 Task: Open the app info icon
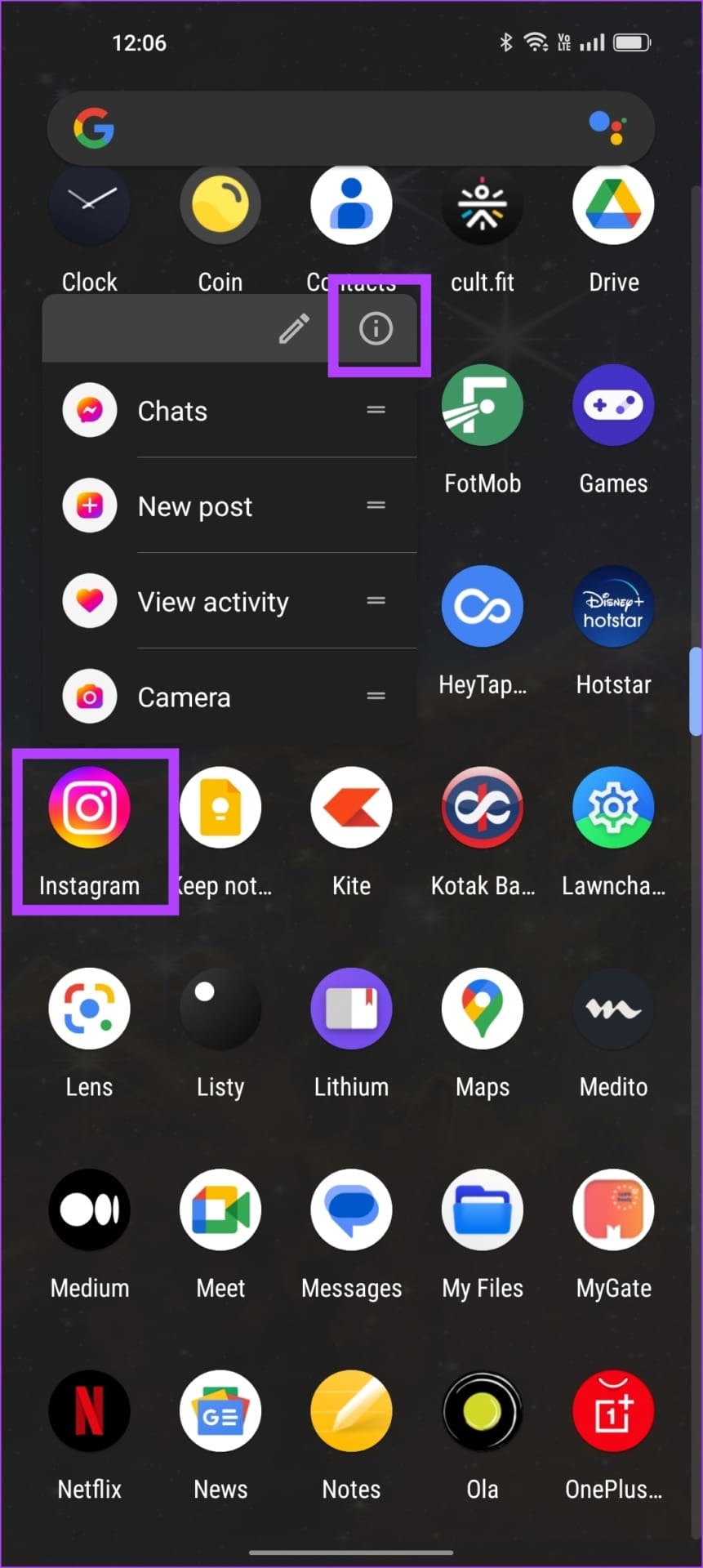(376, 328)
